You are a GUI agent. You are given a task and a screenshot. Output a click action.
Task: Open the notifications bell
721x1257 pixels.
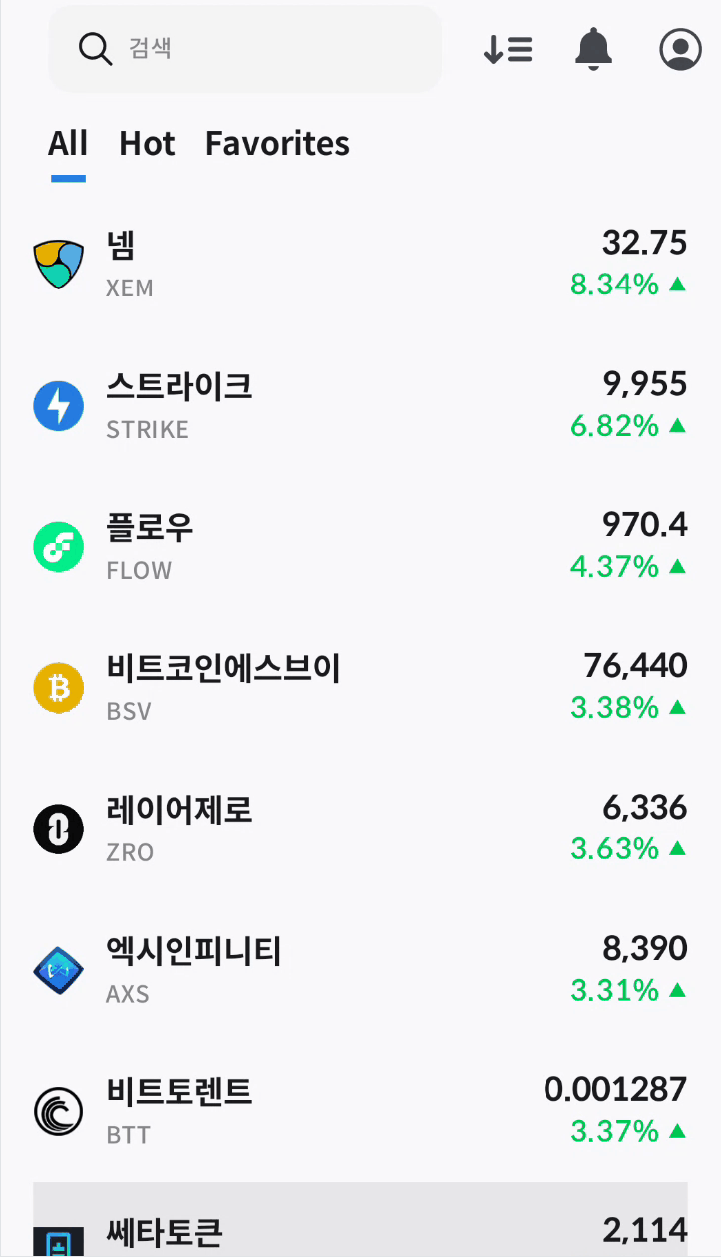pos(593,48)
